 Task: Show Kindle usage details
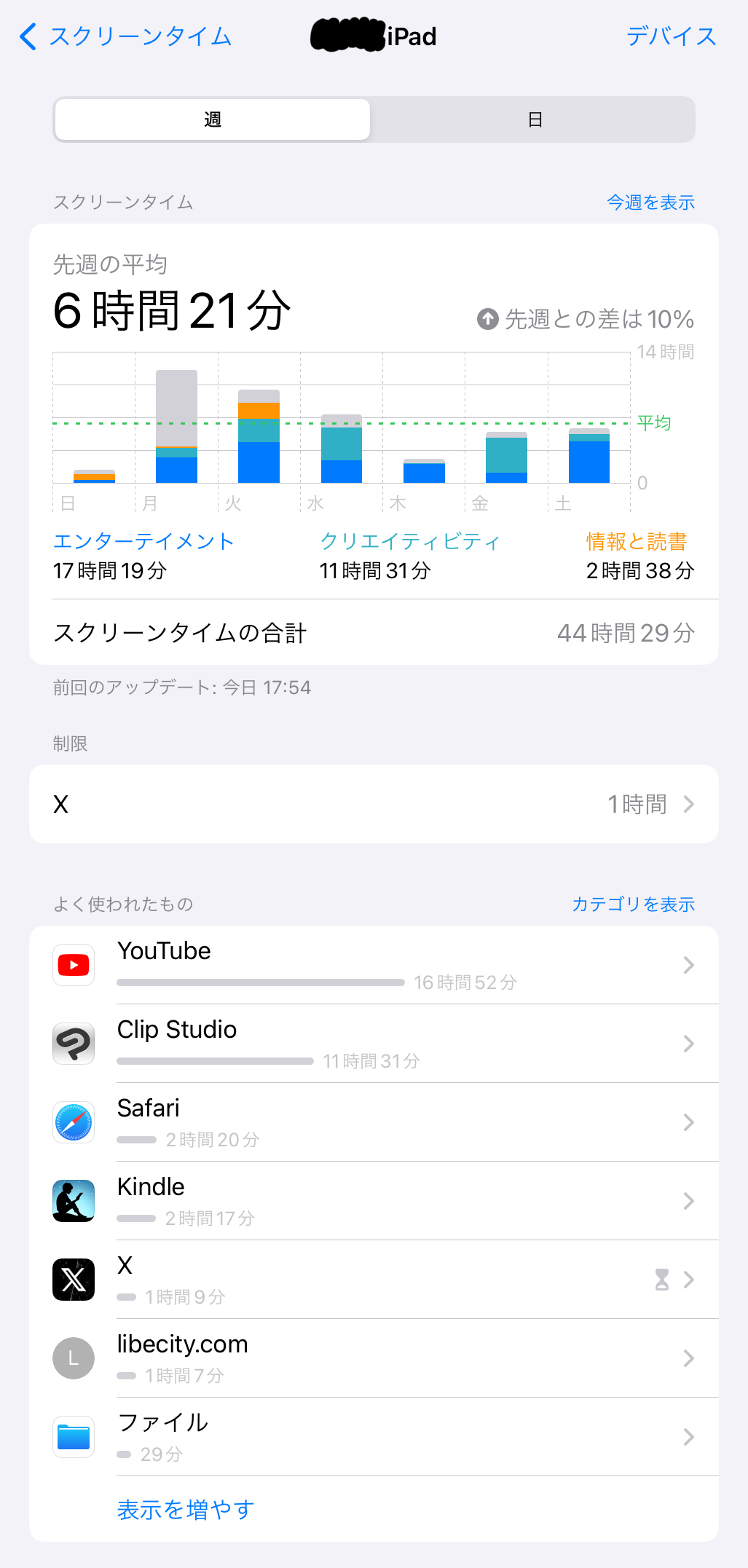[374, 1201]
